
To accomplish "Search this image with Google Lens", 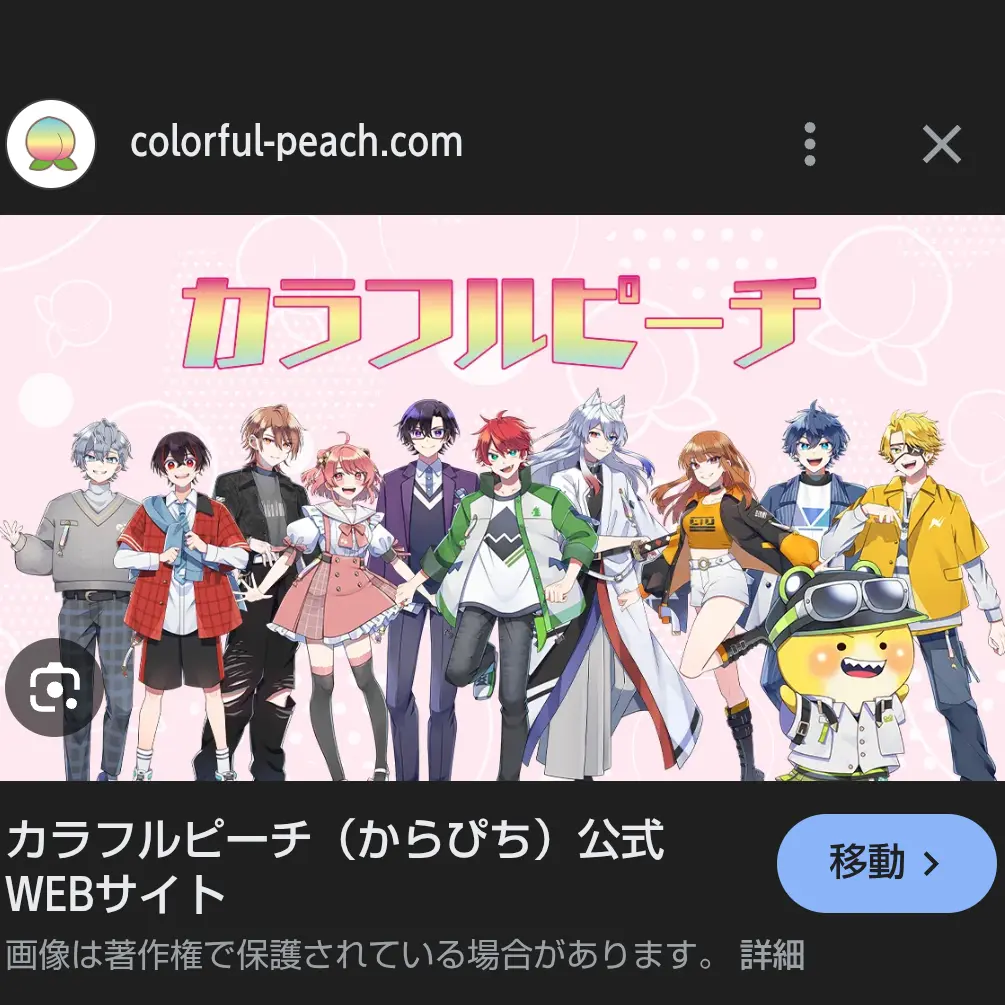I will coord(54,687).
